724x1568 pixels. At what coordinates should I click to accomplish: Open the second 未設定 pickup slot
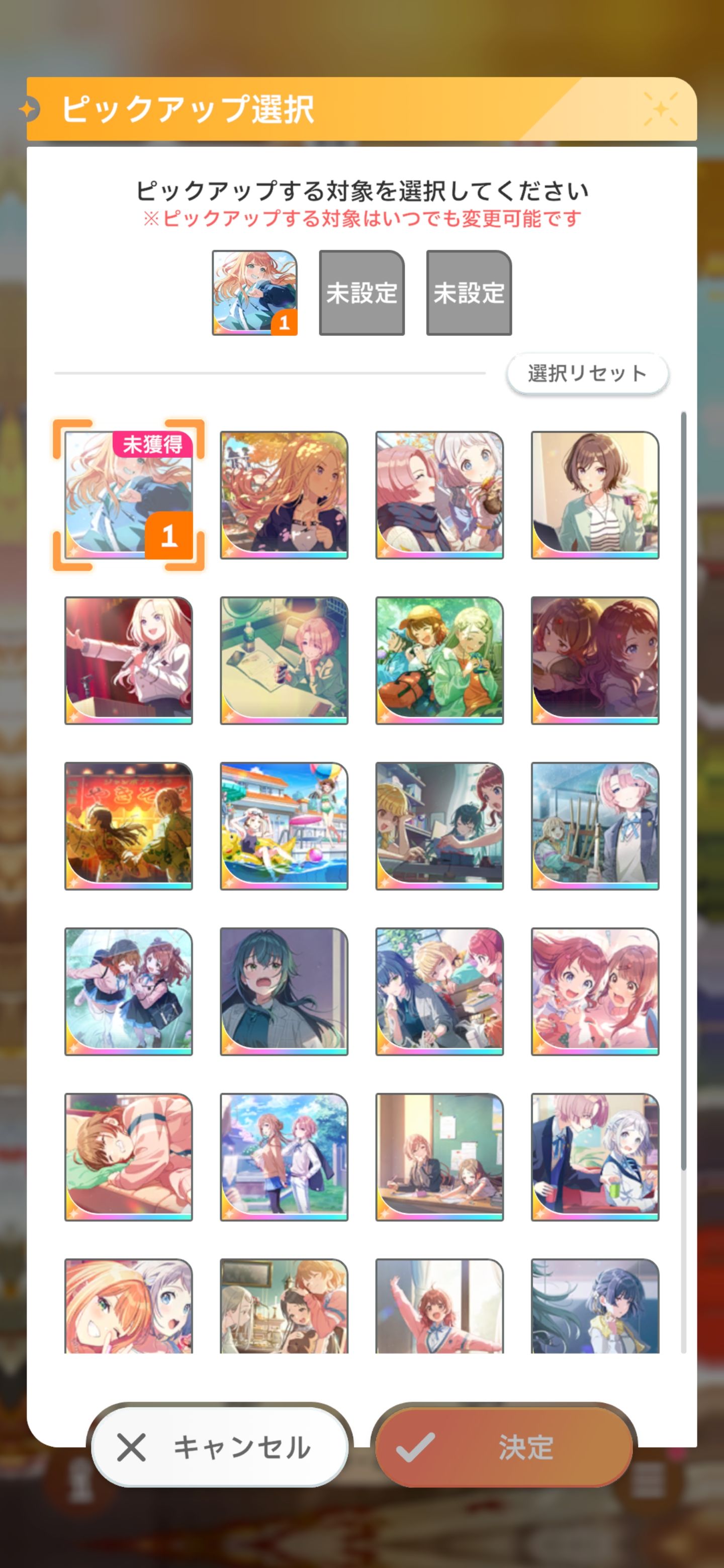coord(361,293)
